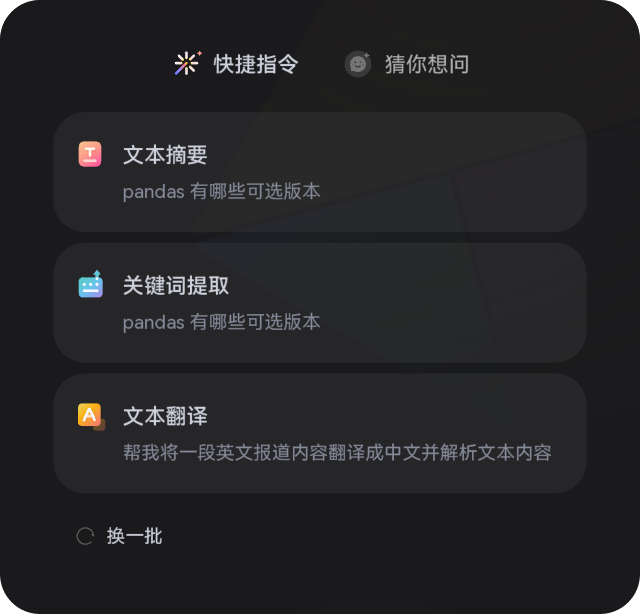Refresh suggestions with 换一批
Image resolution: width=640 pixels, height=614 pixels.
120,536
